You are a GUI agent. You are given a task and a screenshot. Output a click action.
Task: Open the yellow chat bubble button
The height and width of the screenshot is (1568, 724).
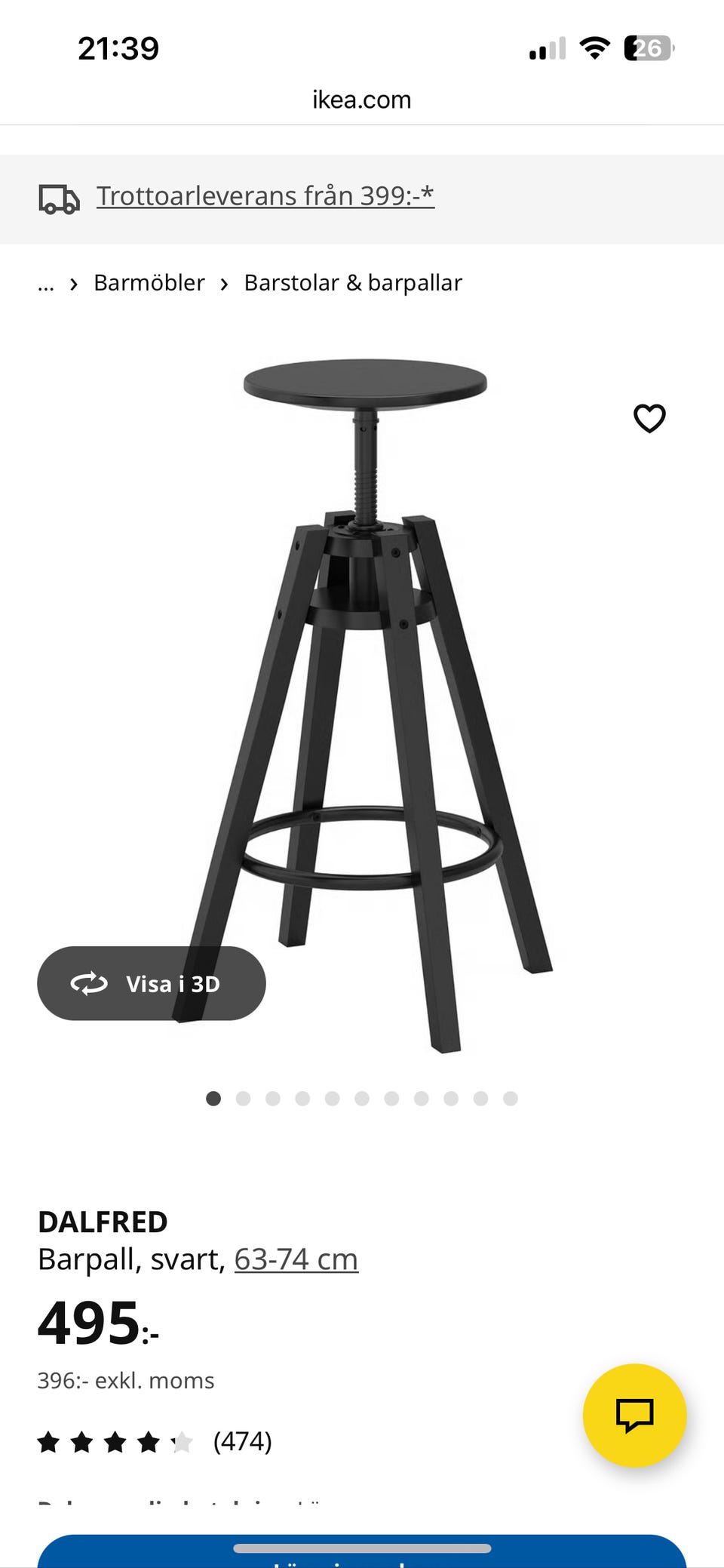[x=634, y=1415]
